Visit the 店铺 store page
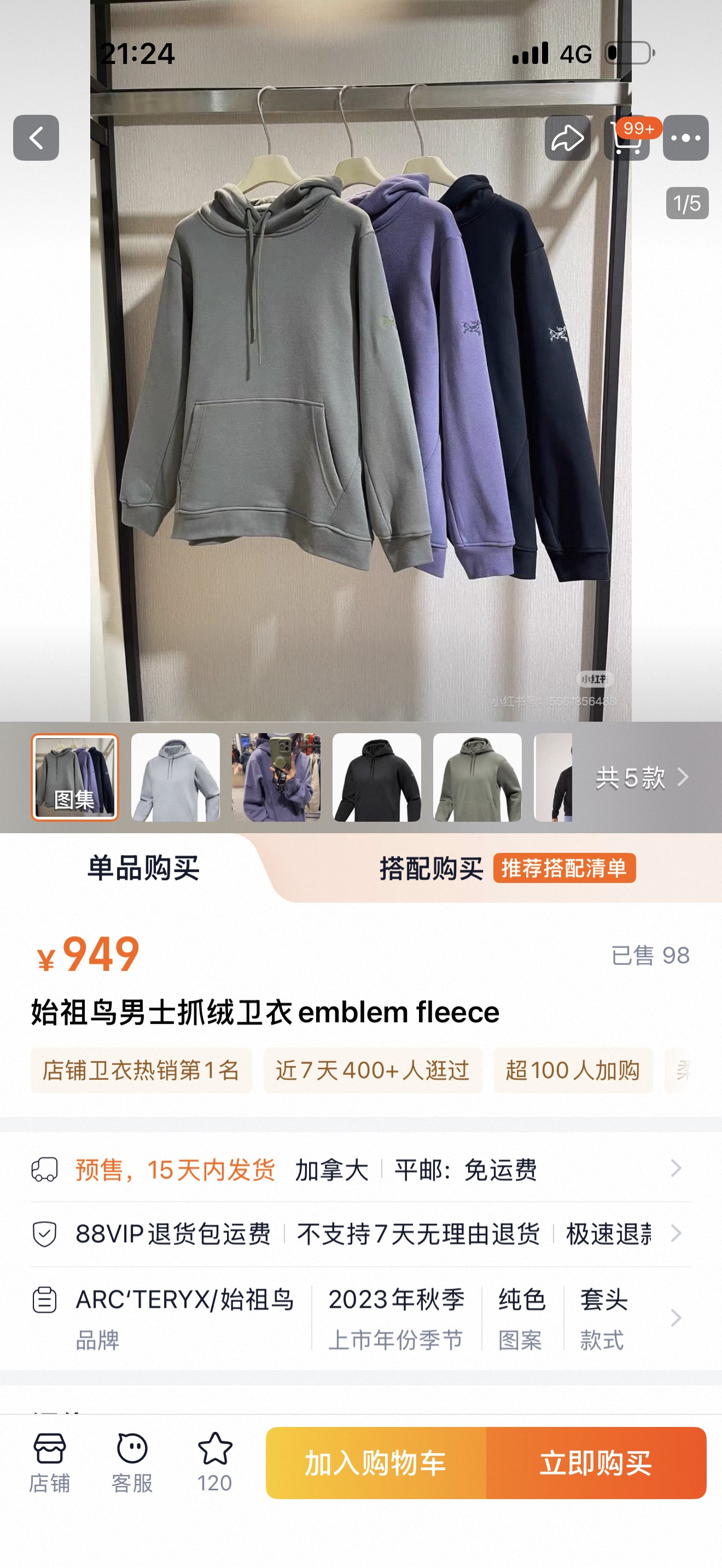722x1568 pixels. 49,1462
